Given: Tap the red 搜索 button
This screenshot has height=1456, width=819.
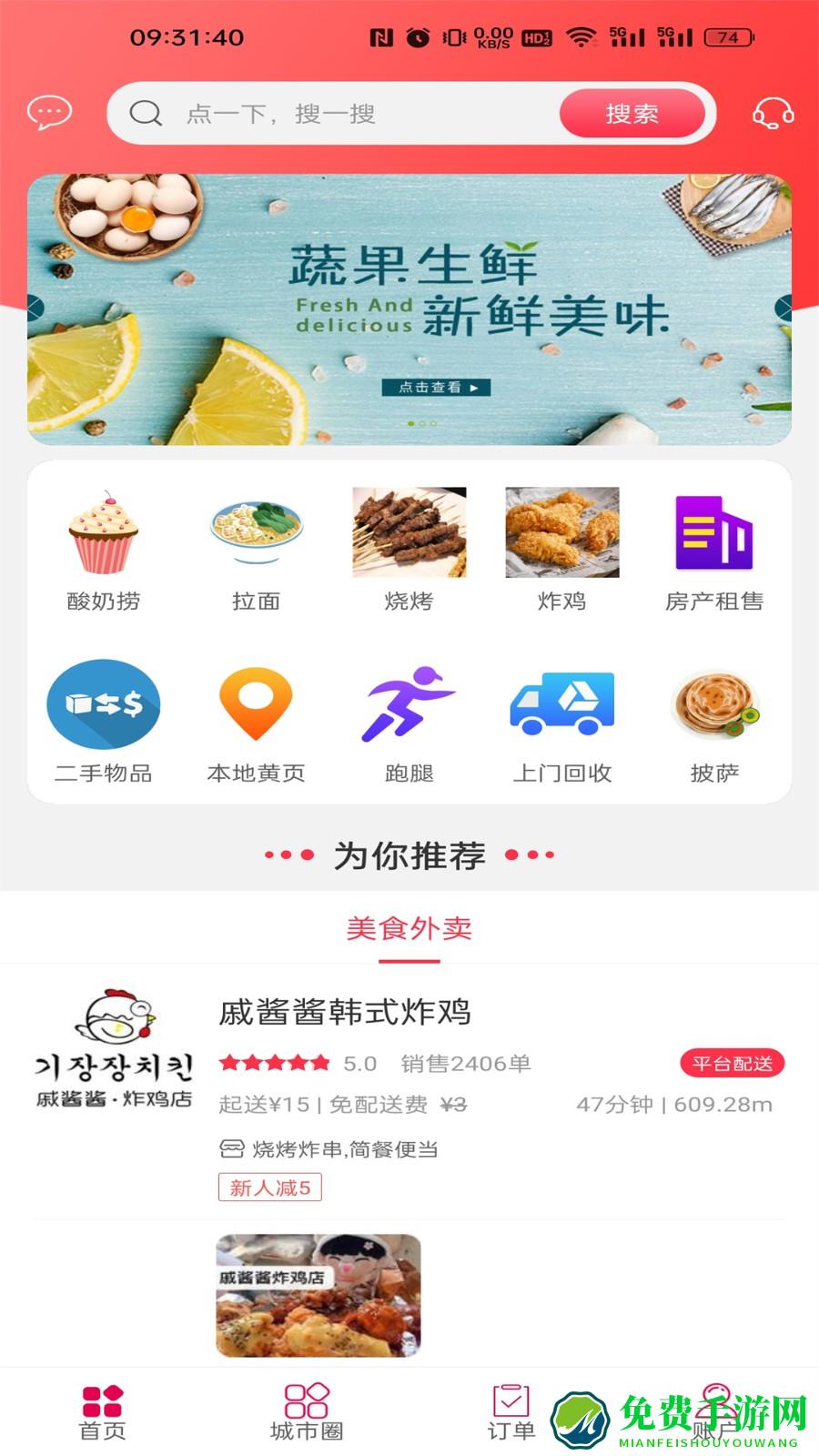Looking at the screenshot, I should [x=632, y=114].
